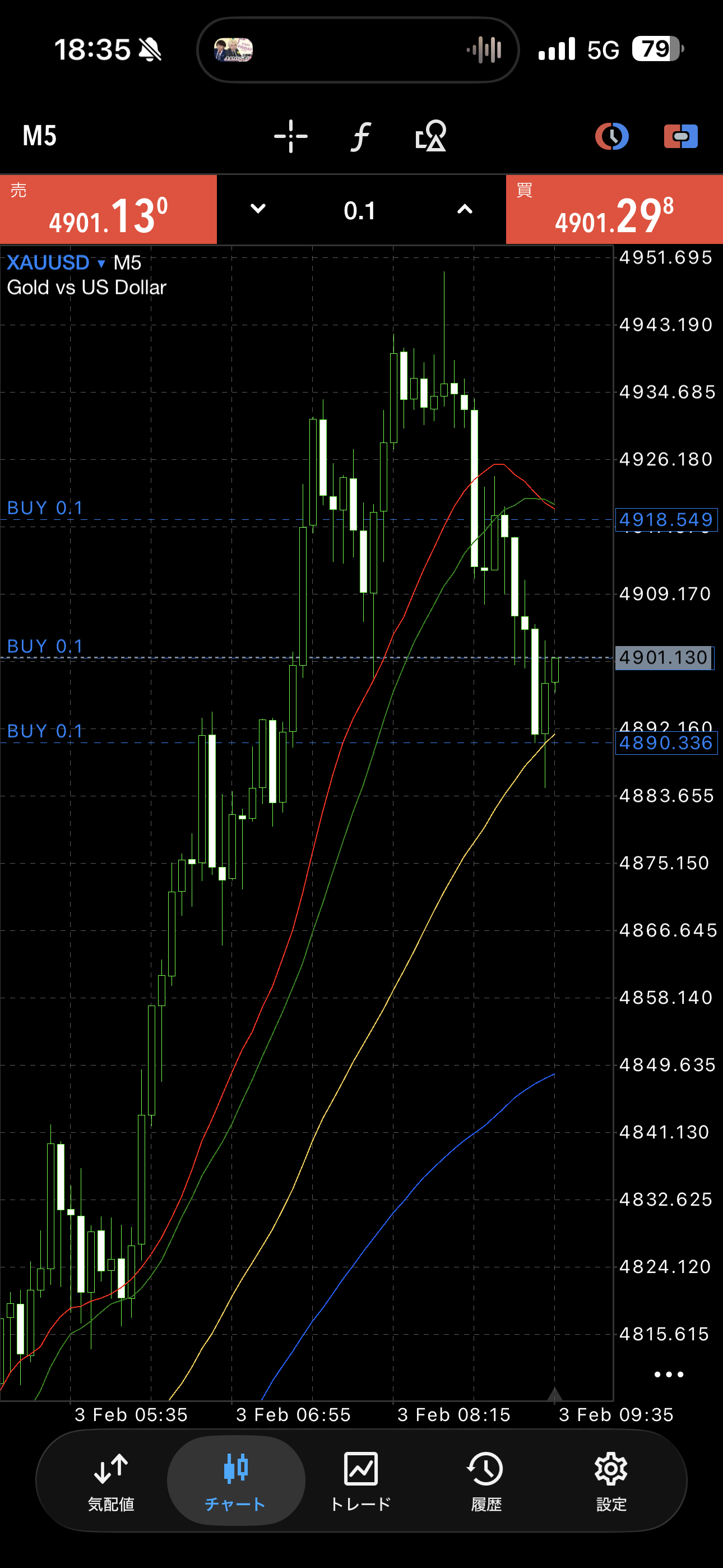Increase the lot size above 0.1
This screenshot has height=1568, width=723.
pos(465,209)
